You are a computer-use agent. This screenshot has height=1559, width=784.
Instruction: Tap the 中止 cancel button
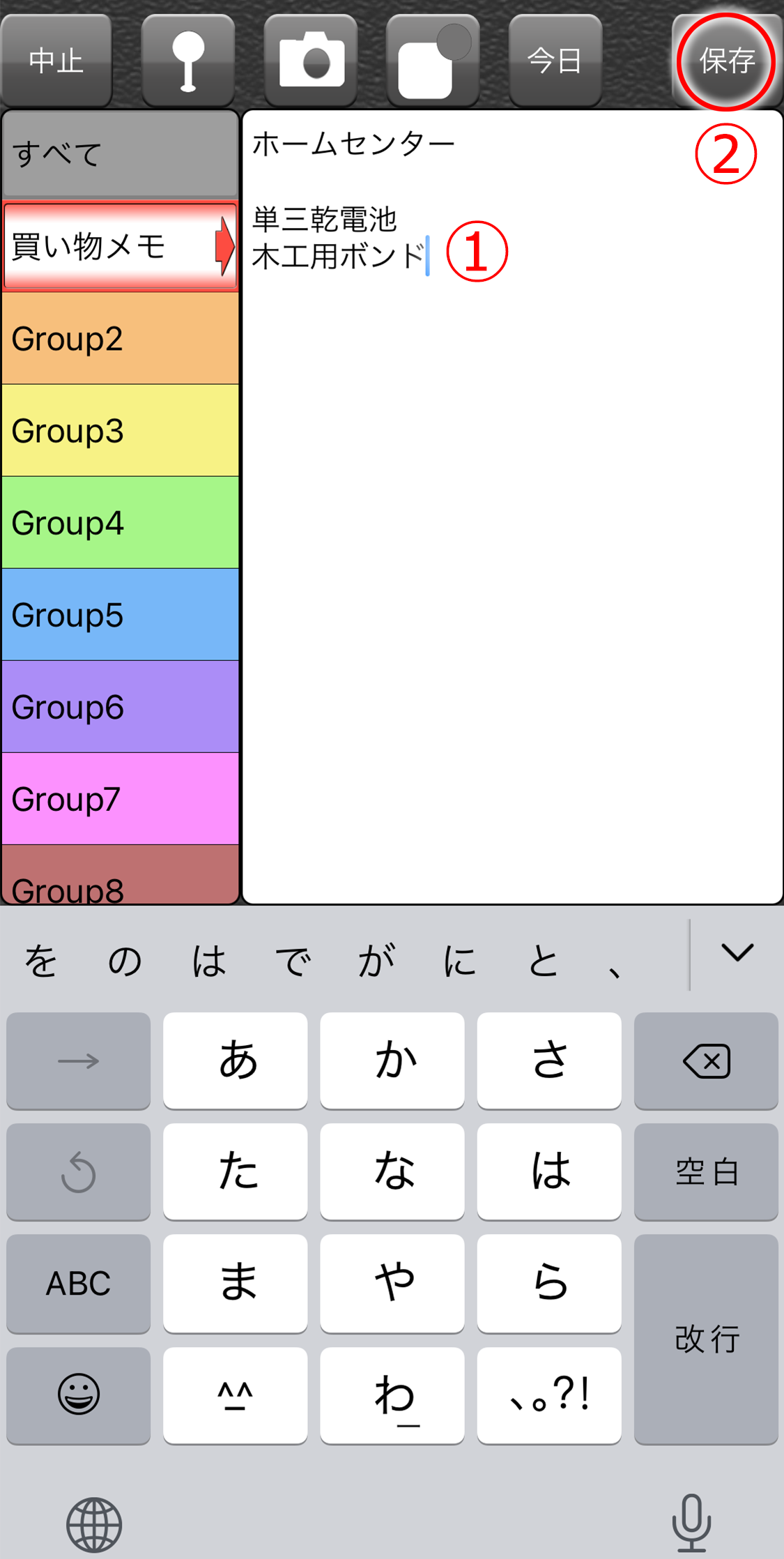[56, 61]
